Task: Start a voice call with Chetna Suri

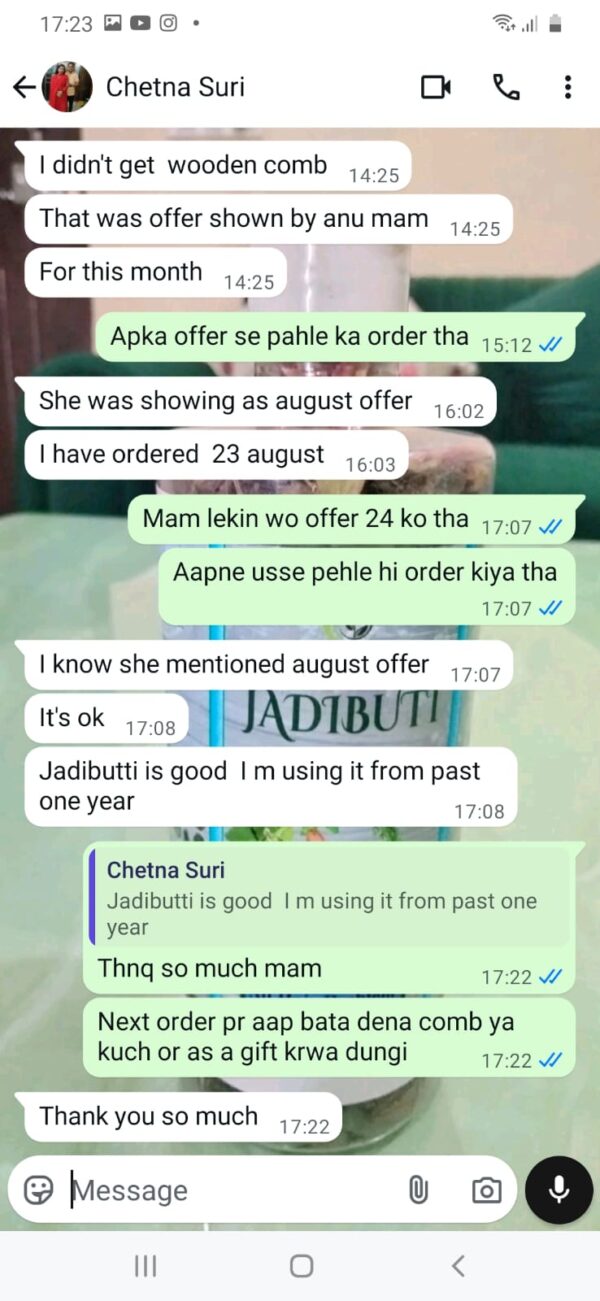Action: (x=506, y=88)
